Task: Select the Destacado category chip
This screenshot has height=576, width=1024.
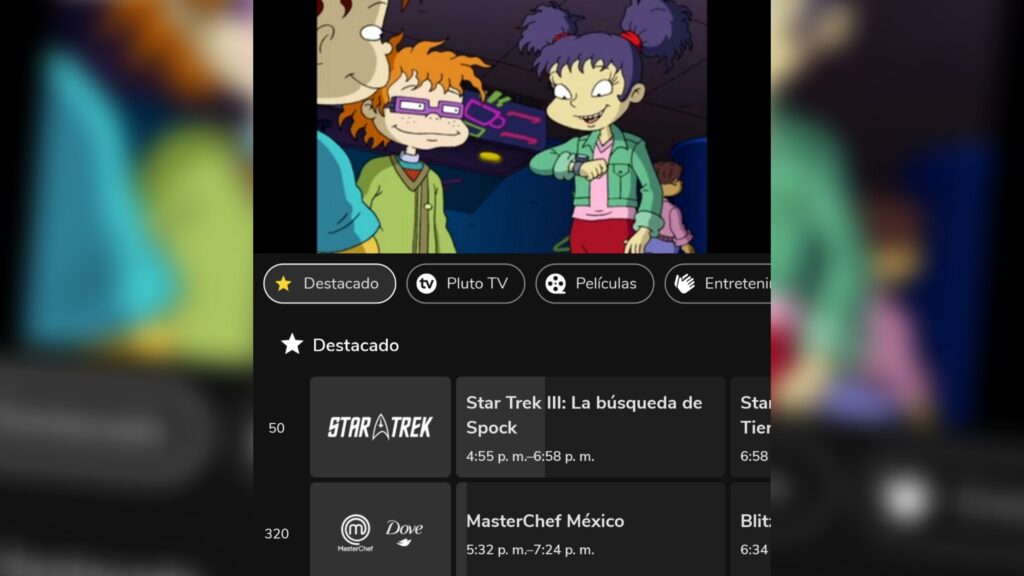Action: coord(329,284)
